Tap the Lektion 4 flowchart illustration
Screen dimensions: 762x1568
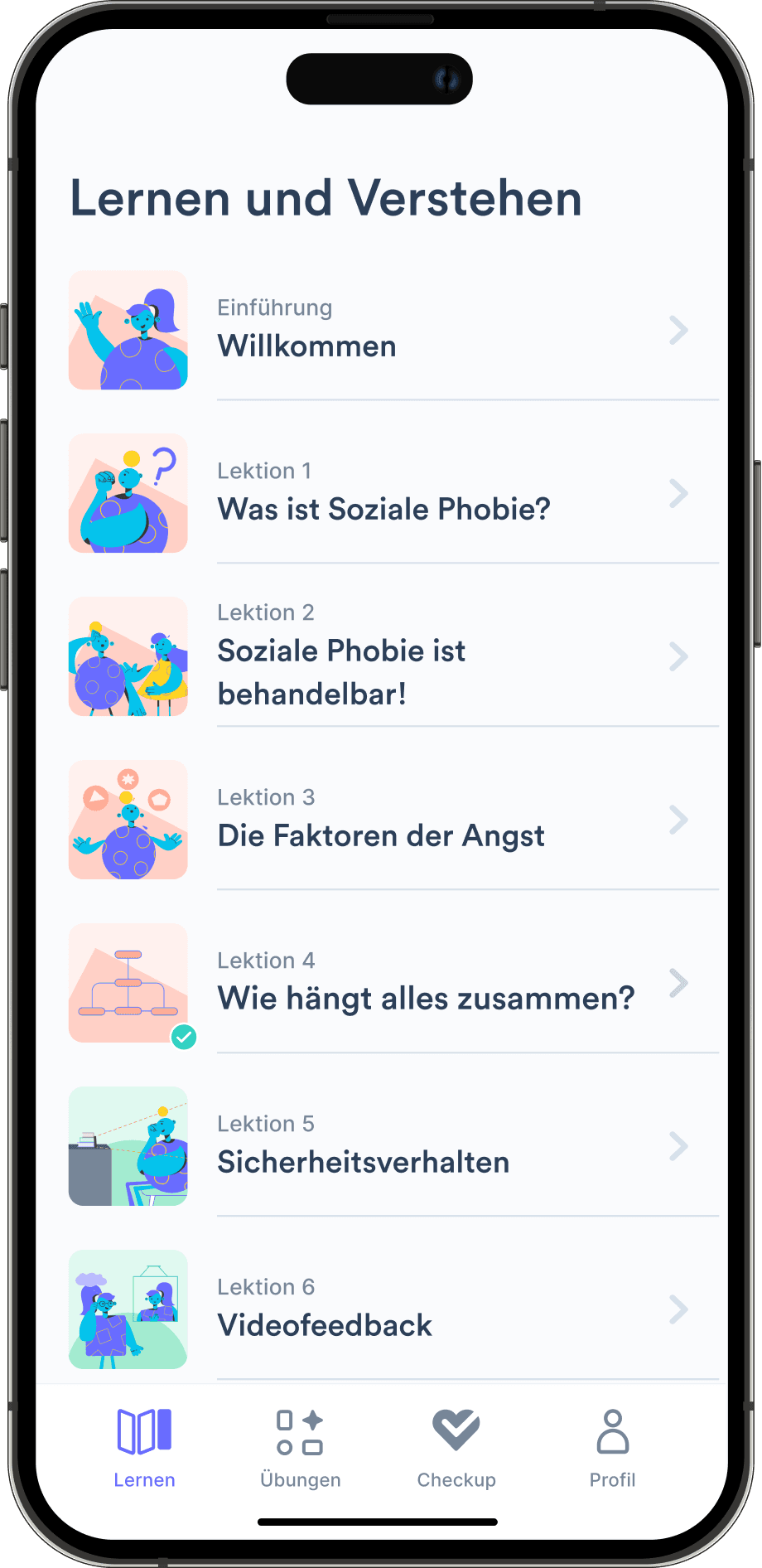click(128, 982)
